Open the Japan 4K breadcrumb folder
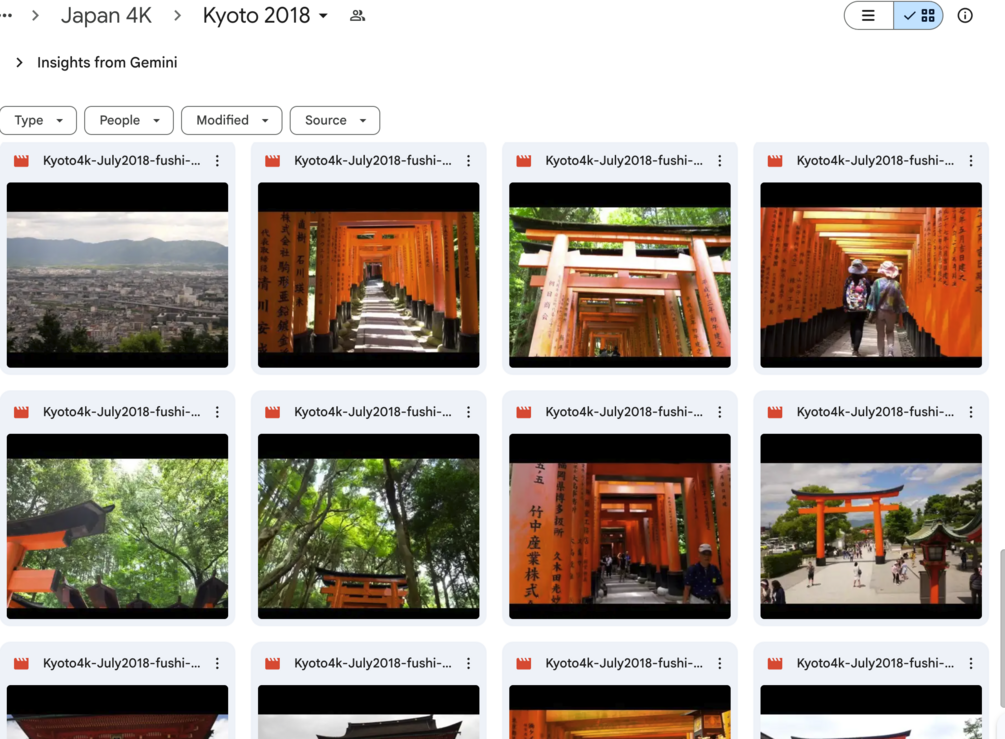The height and width of the screenshot is (739, 1005). click(x=106, y=16)
